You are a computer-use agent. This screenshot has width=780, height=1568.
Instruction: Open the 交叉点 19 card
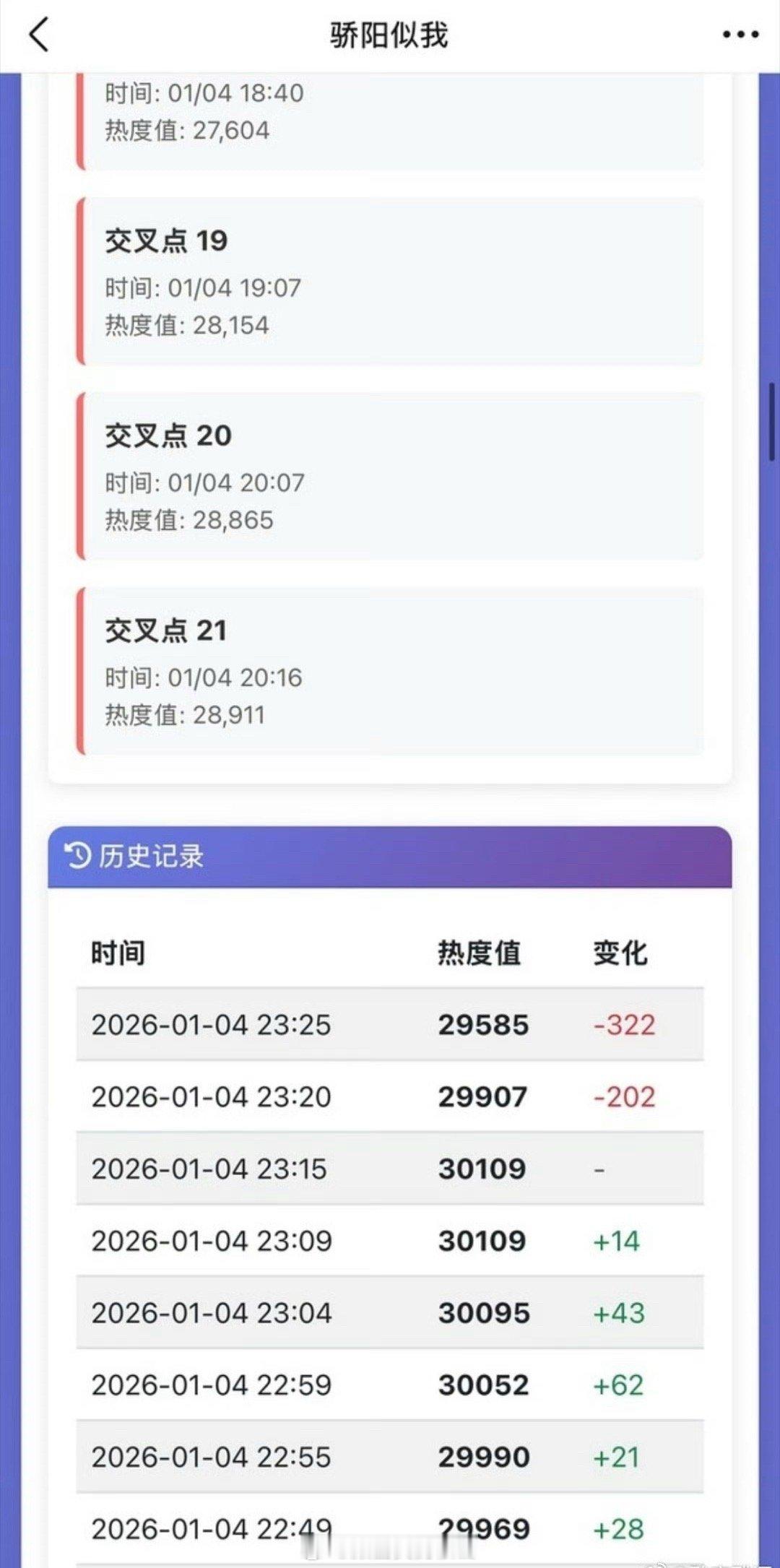(390, 278)
